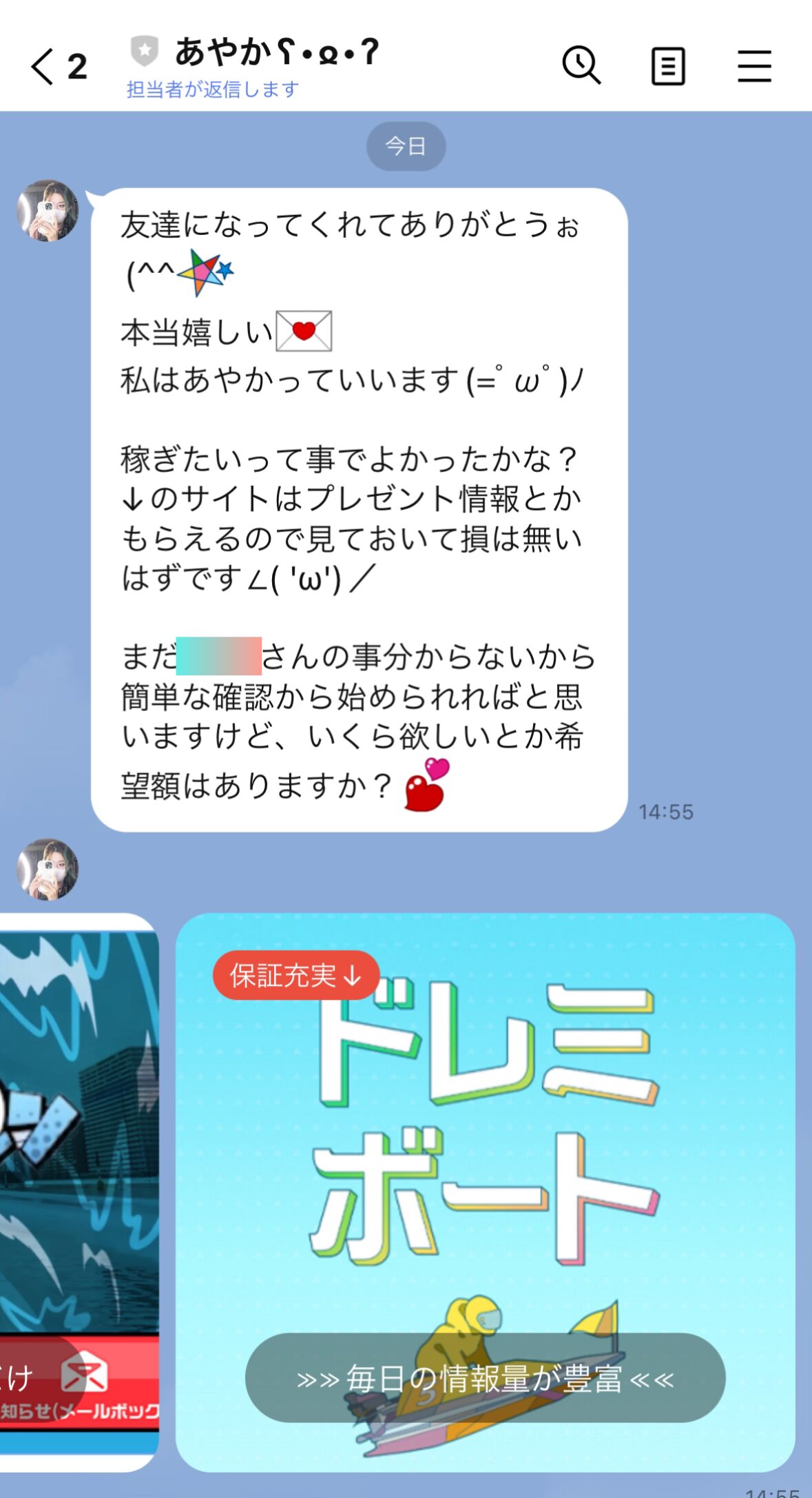Tap 毎日の情報量が豊富 button
The width and height of the screenshot is (812, 1498).
click(485, 1378)
